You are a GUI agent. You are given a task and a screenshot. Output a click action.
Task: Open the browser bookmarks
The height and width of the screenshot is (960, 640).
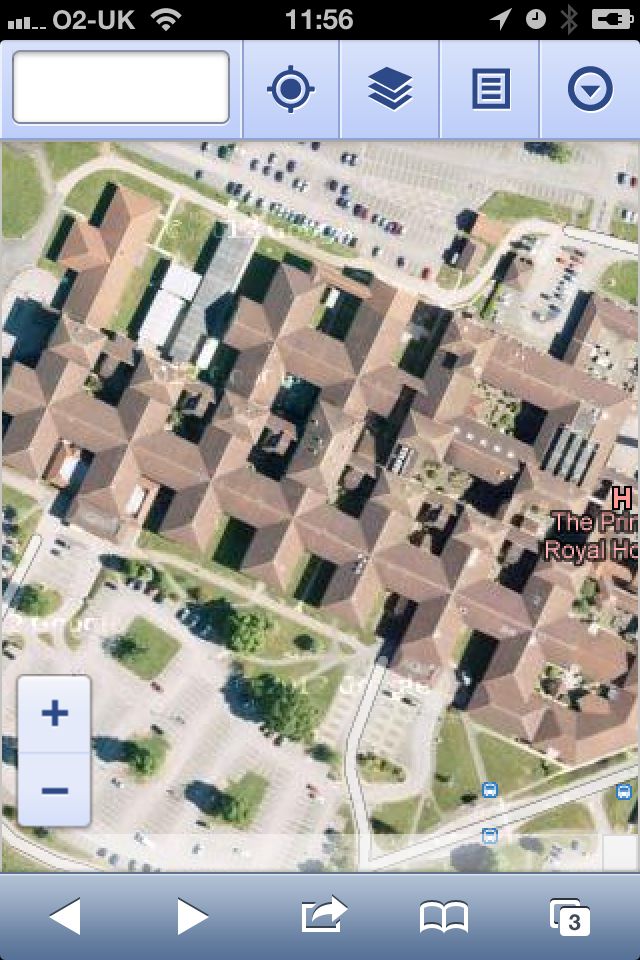444,916
